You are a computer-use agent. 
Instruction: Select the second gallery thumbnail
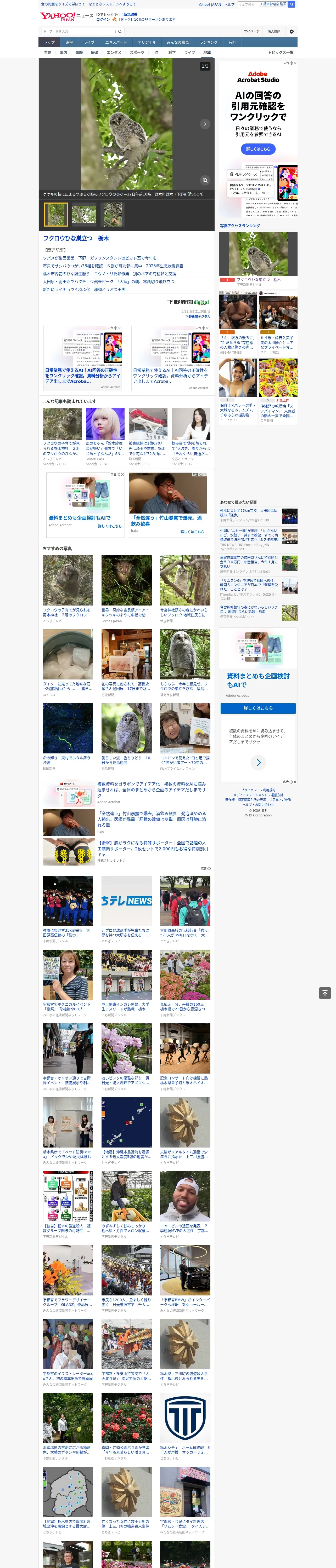[84, 215]
